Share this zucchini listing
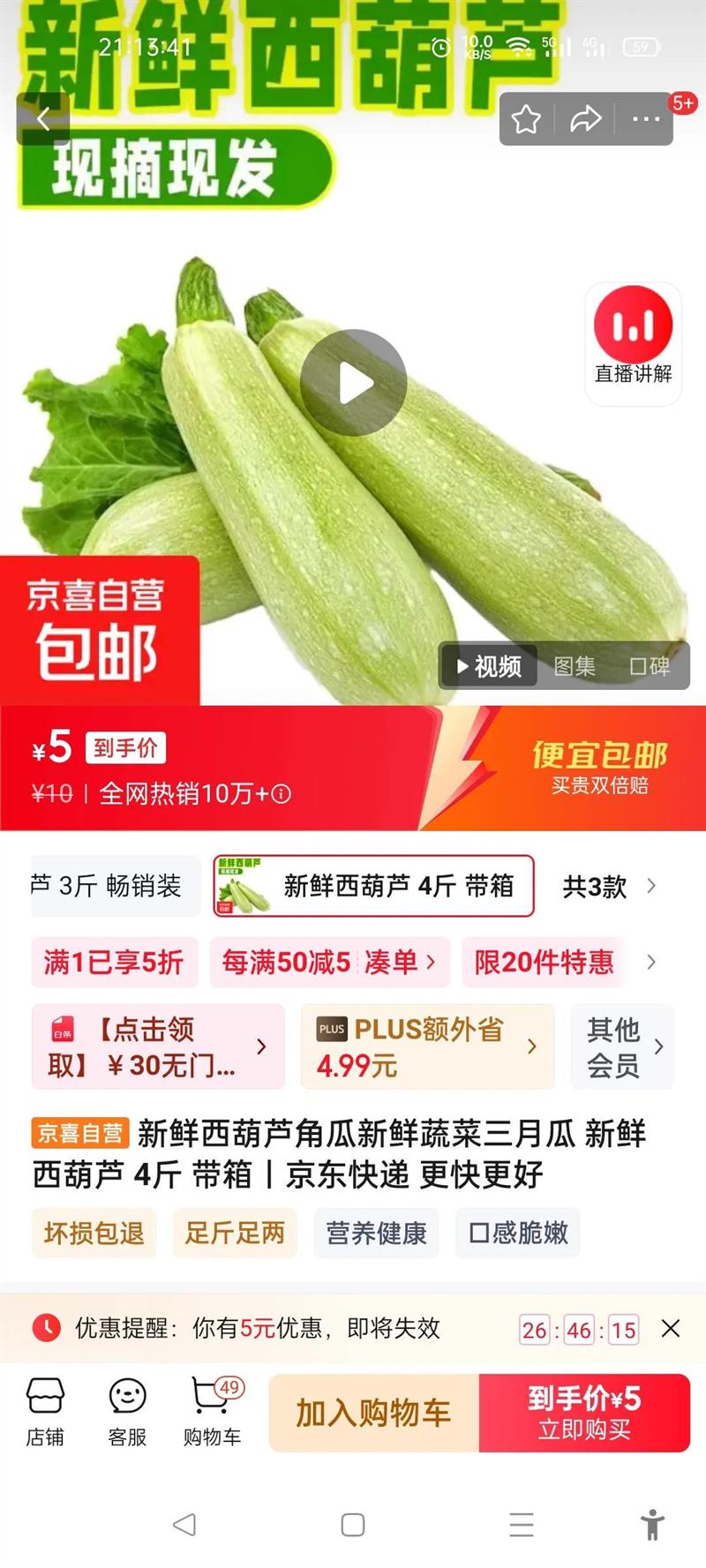 tap(585, 119)
